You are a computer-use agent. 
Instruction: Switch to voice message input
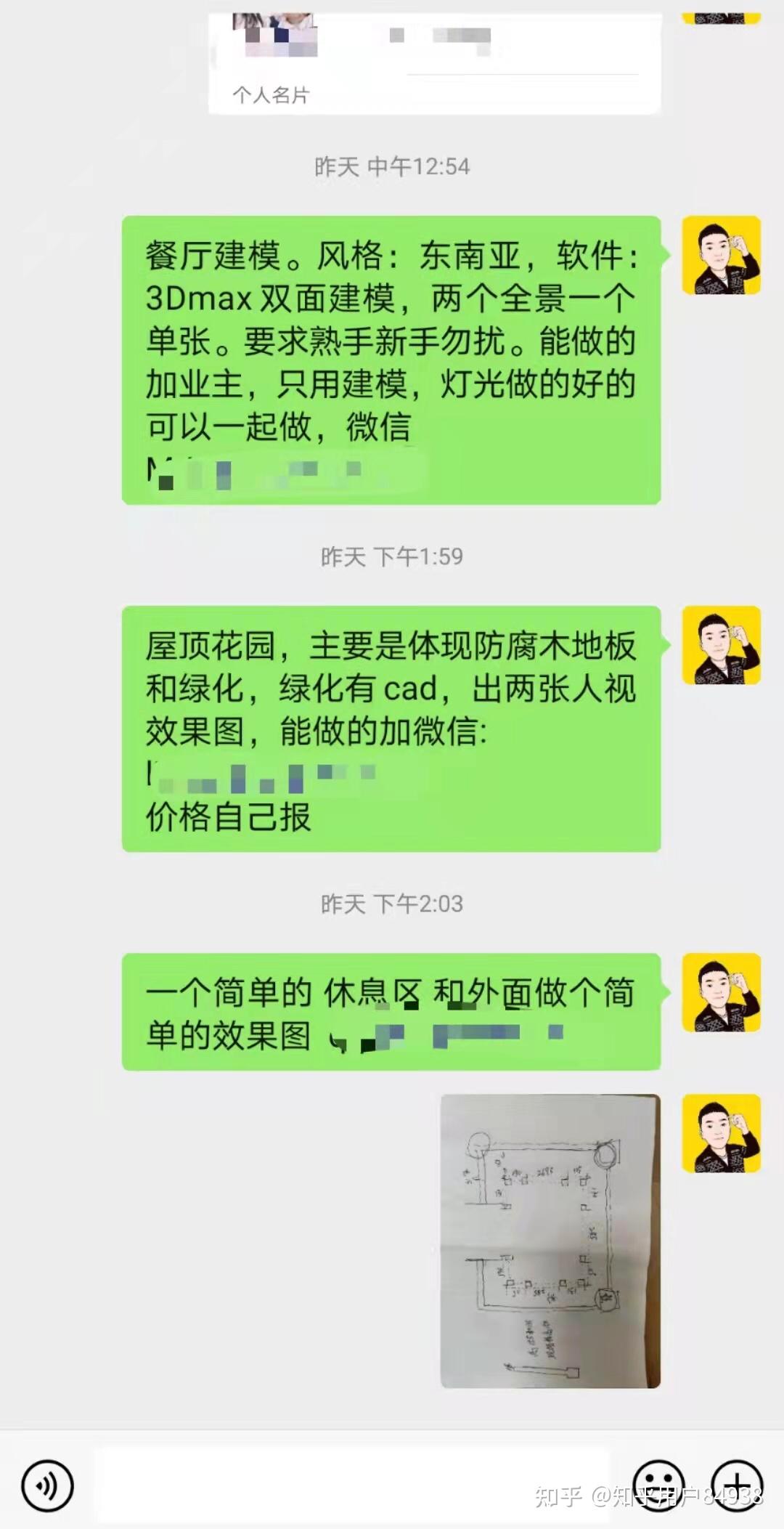pos(47,1485)
